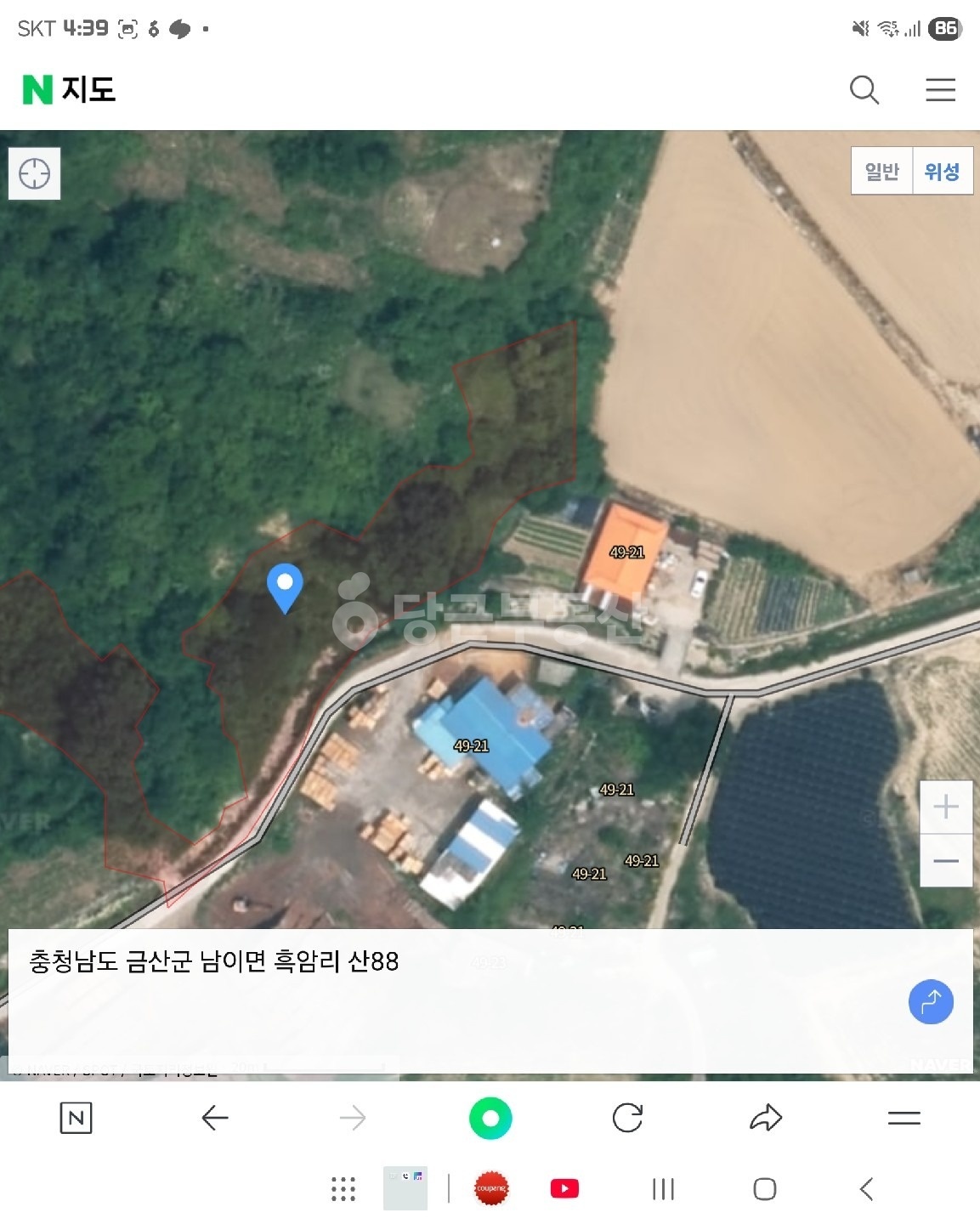Go back to previous page
The width and height of the screenshot is (980, 1224).
(x=214, y=1118)
